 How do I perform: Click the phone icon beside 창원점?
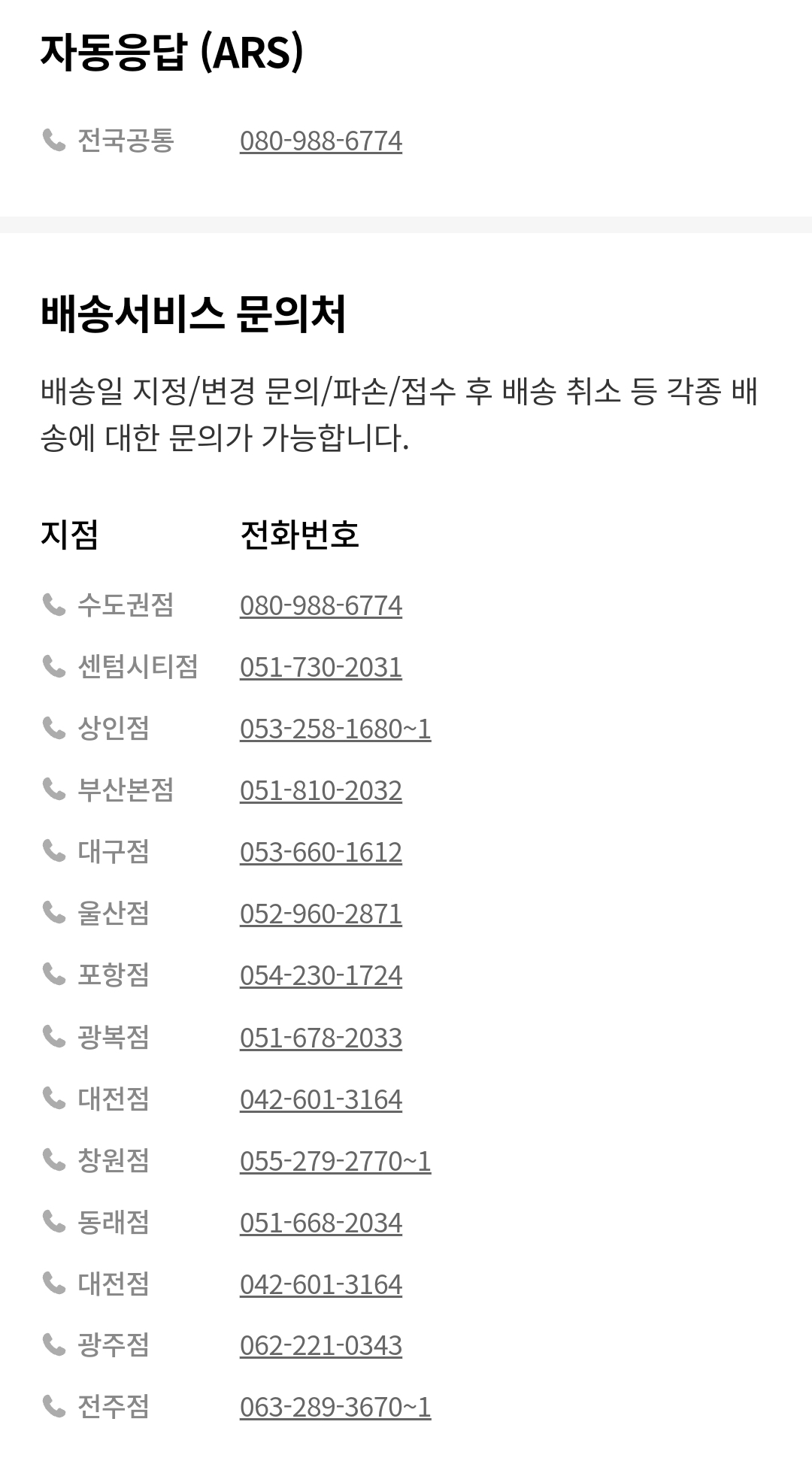point(53,1161)
